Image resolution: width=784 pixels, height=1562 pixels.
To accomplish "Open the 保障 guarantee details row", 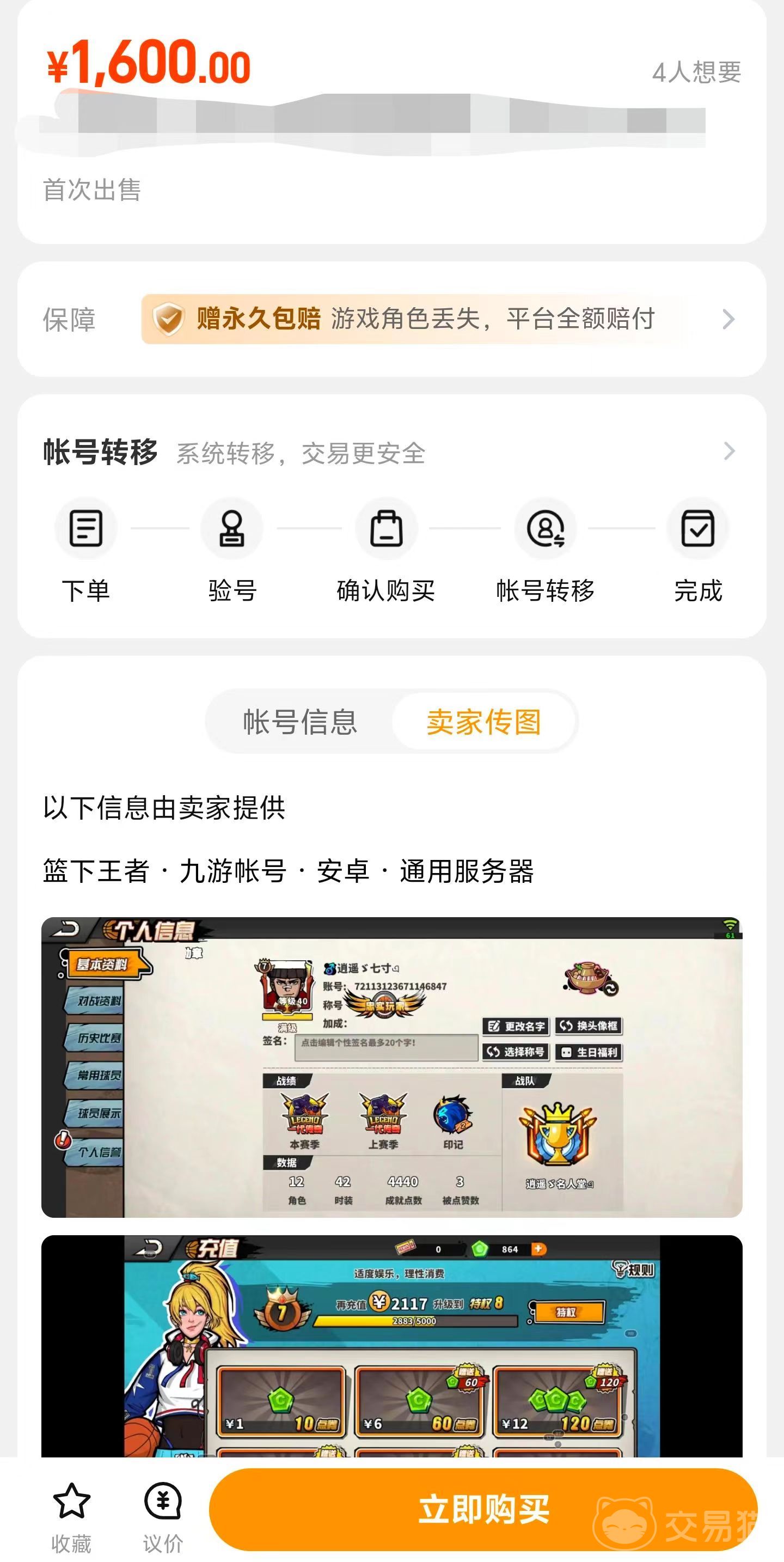I will [727, 319].
